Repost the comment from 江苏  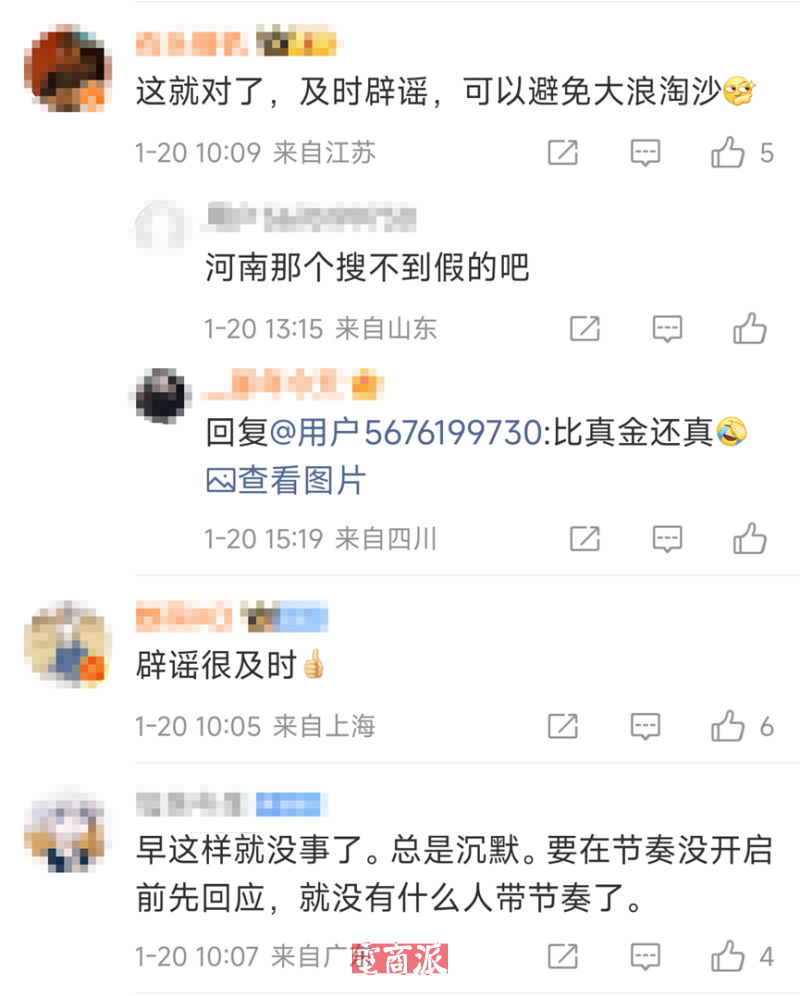pos(563,153)
